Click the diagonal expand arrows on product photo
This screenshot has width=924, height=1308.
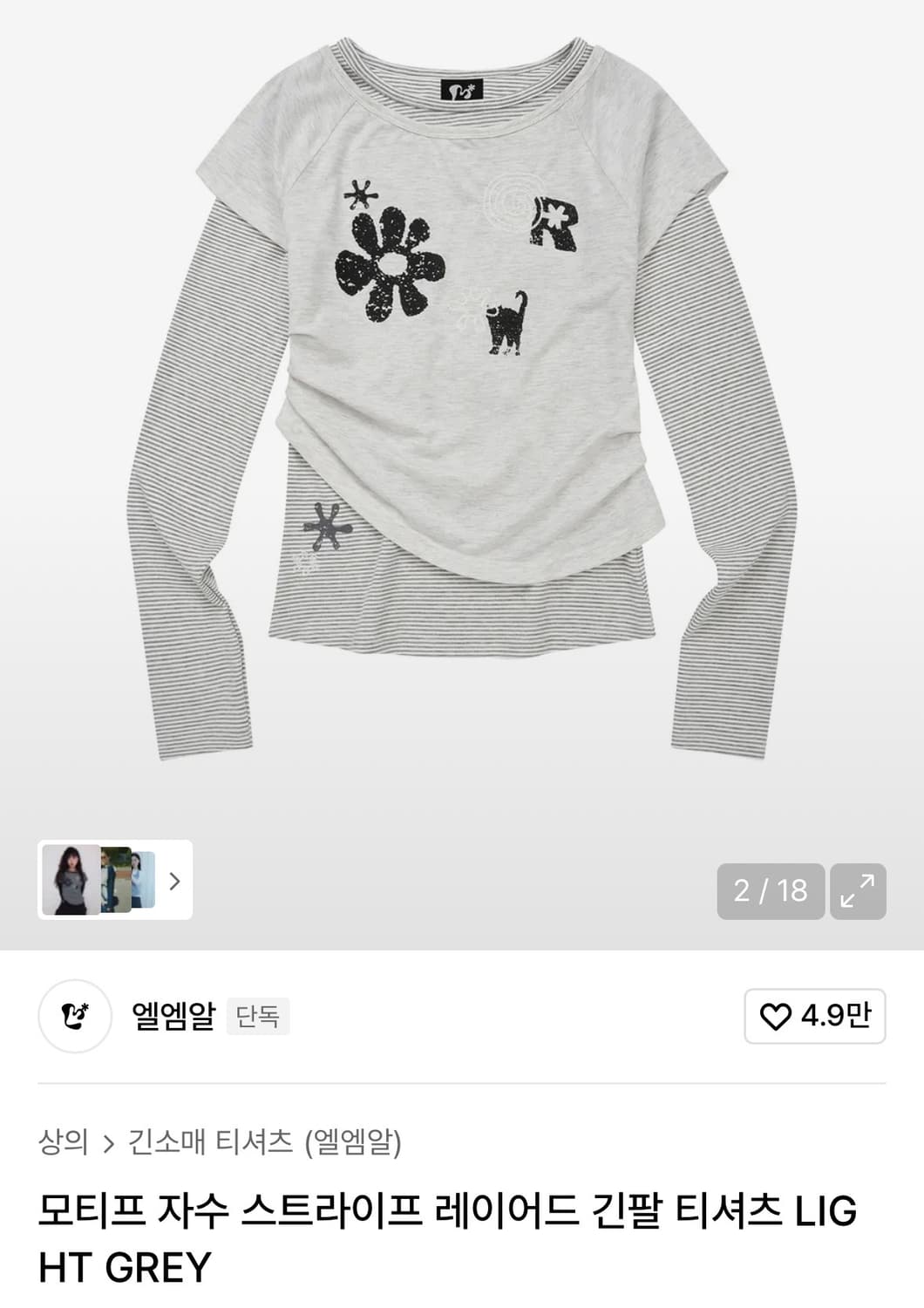coord(860,890)
